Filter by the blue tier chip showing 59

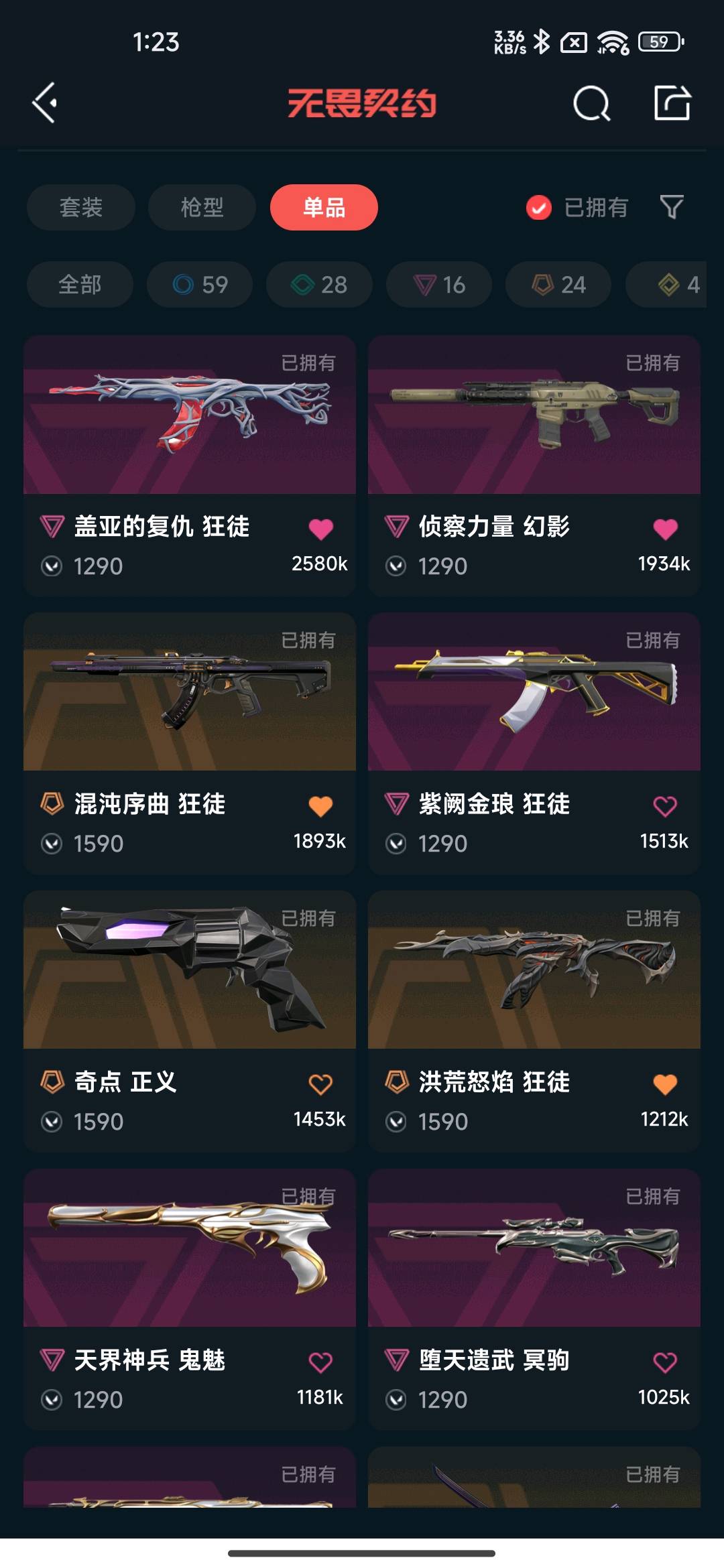click(200, 285)
